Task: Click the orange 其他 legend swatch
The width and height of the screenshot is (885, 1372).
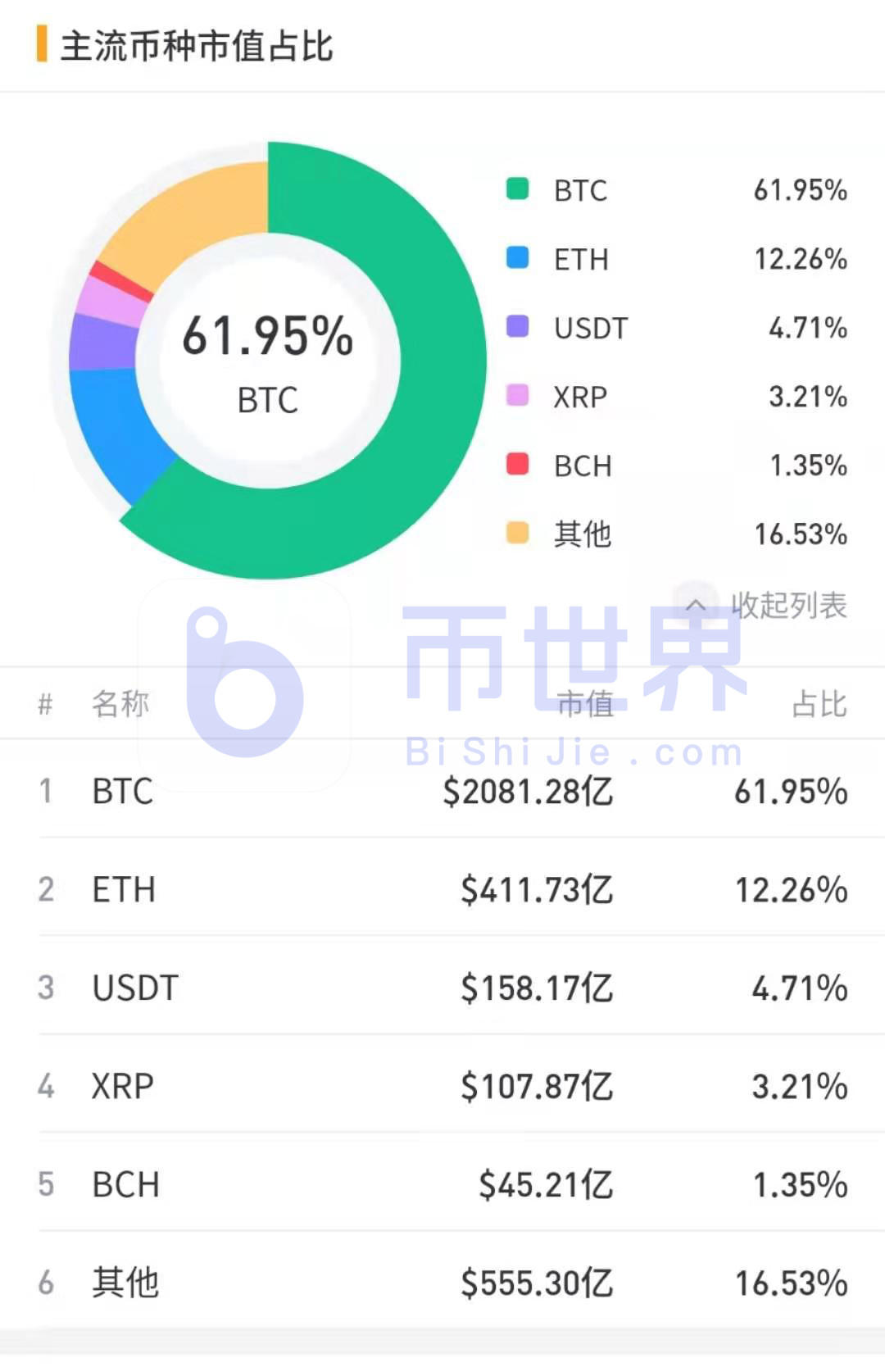Action: (x=517, y=534)
